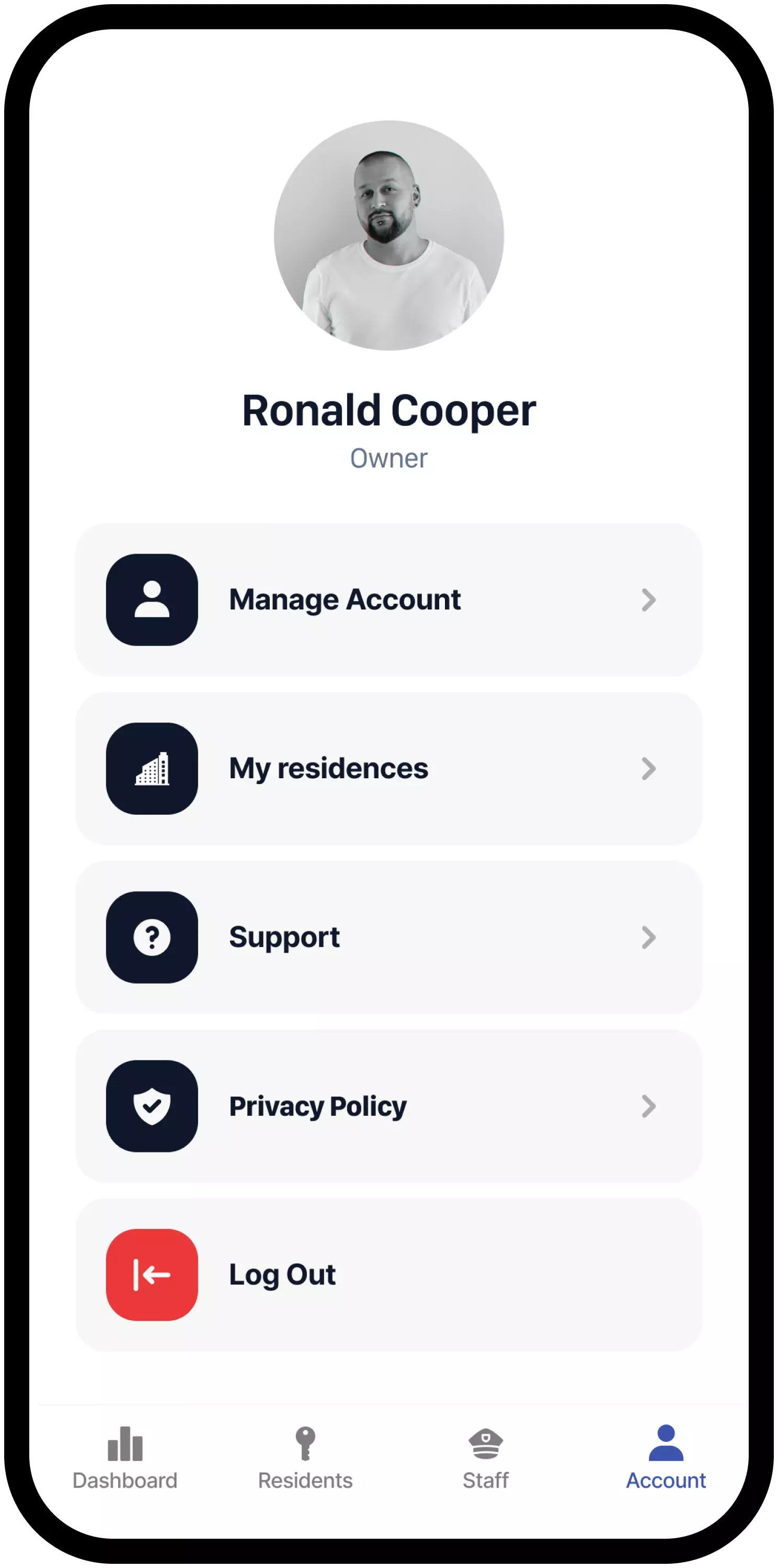Log out of the account
Screen dimensions: 778x1568
tap(388, 1275)
